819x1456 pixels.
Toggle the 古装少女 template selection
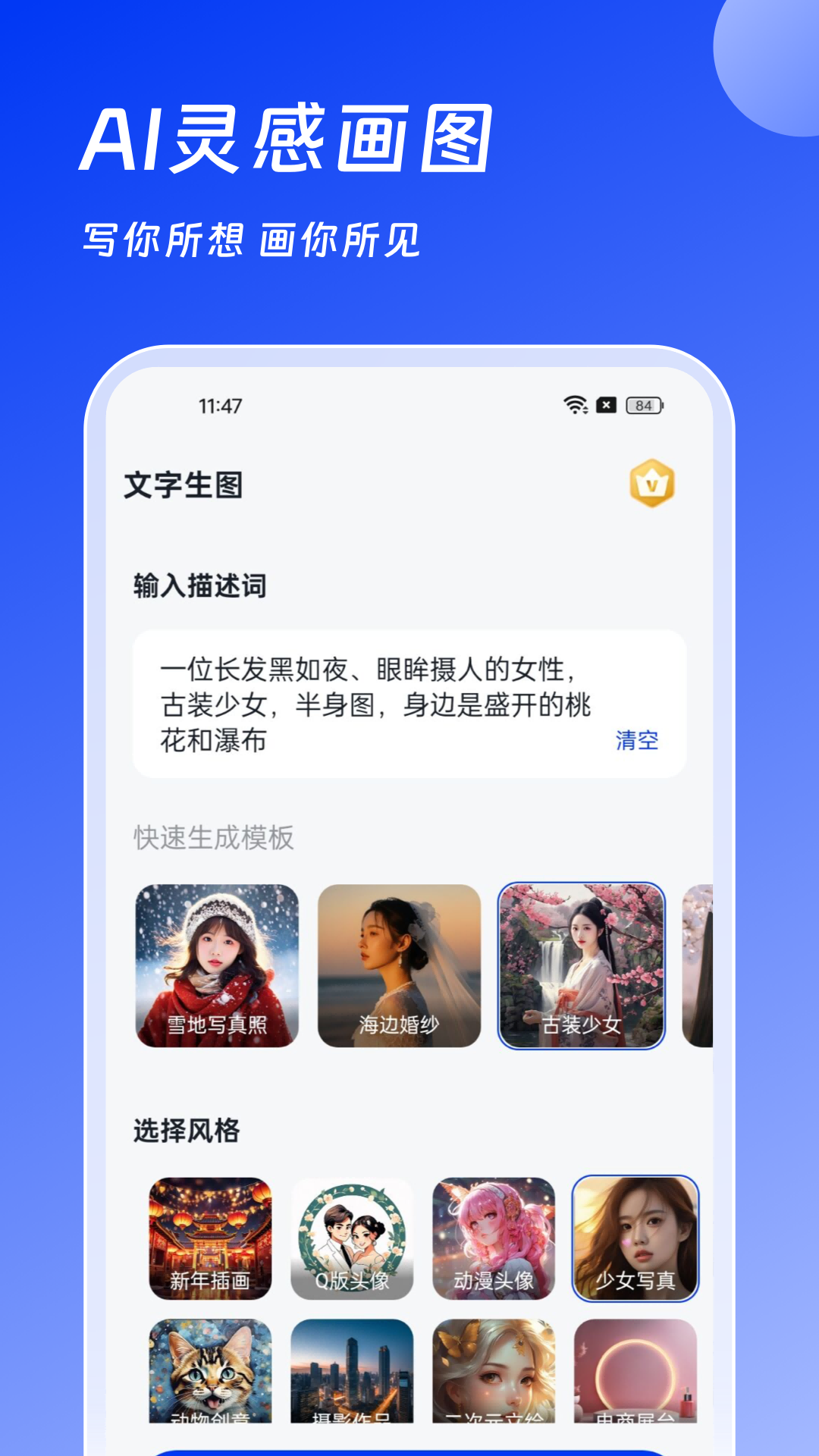(x=580, y=965)
